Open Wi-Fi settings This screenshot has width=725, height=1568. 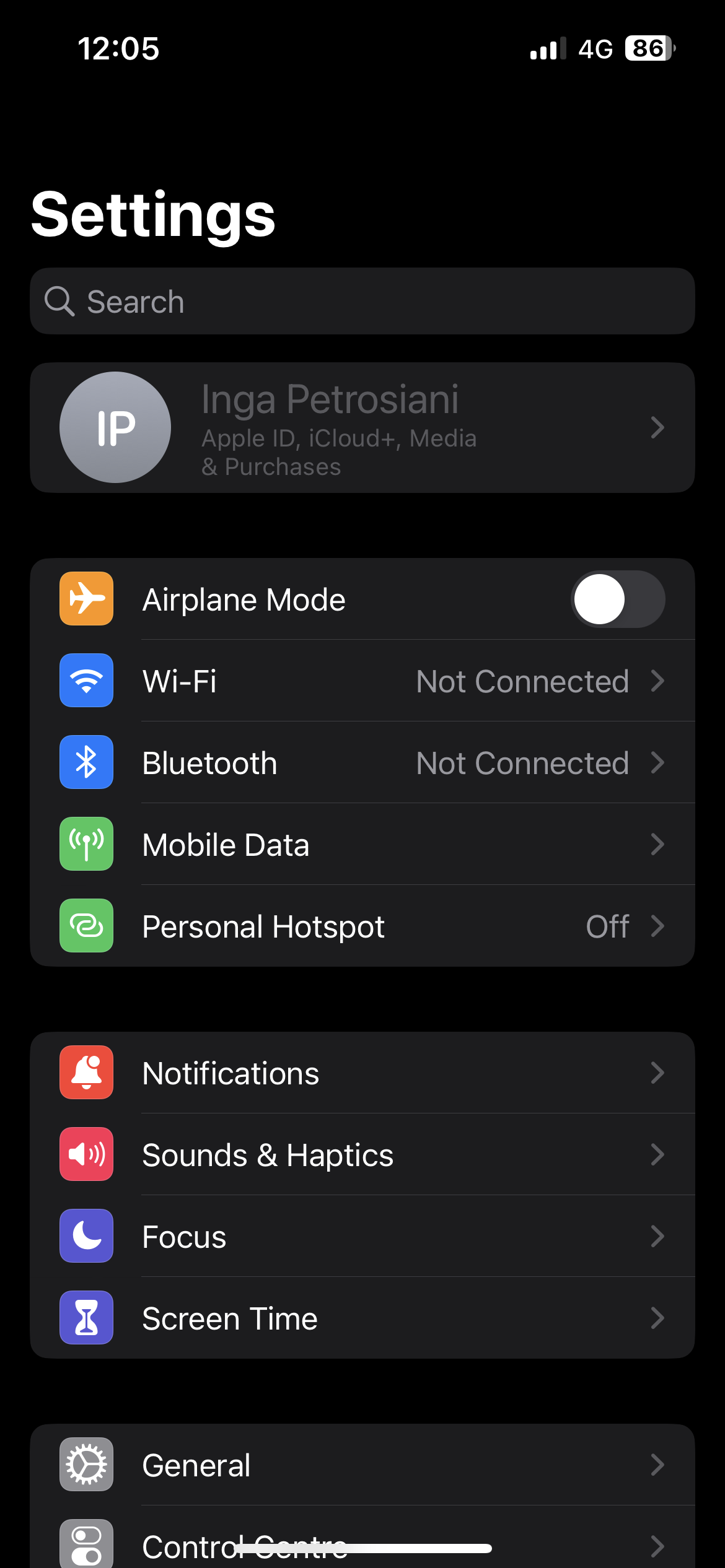tap(362, 681)
